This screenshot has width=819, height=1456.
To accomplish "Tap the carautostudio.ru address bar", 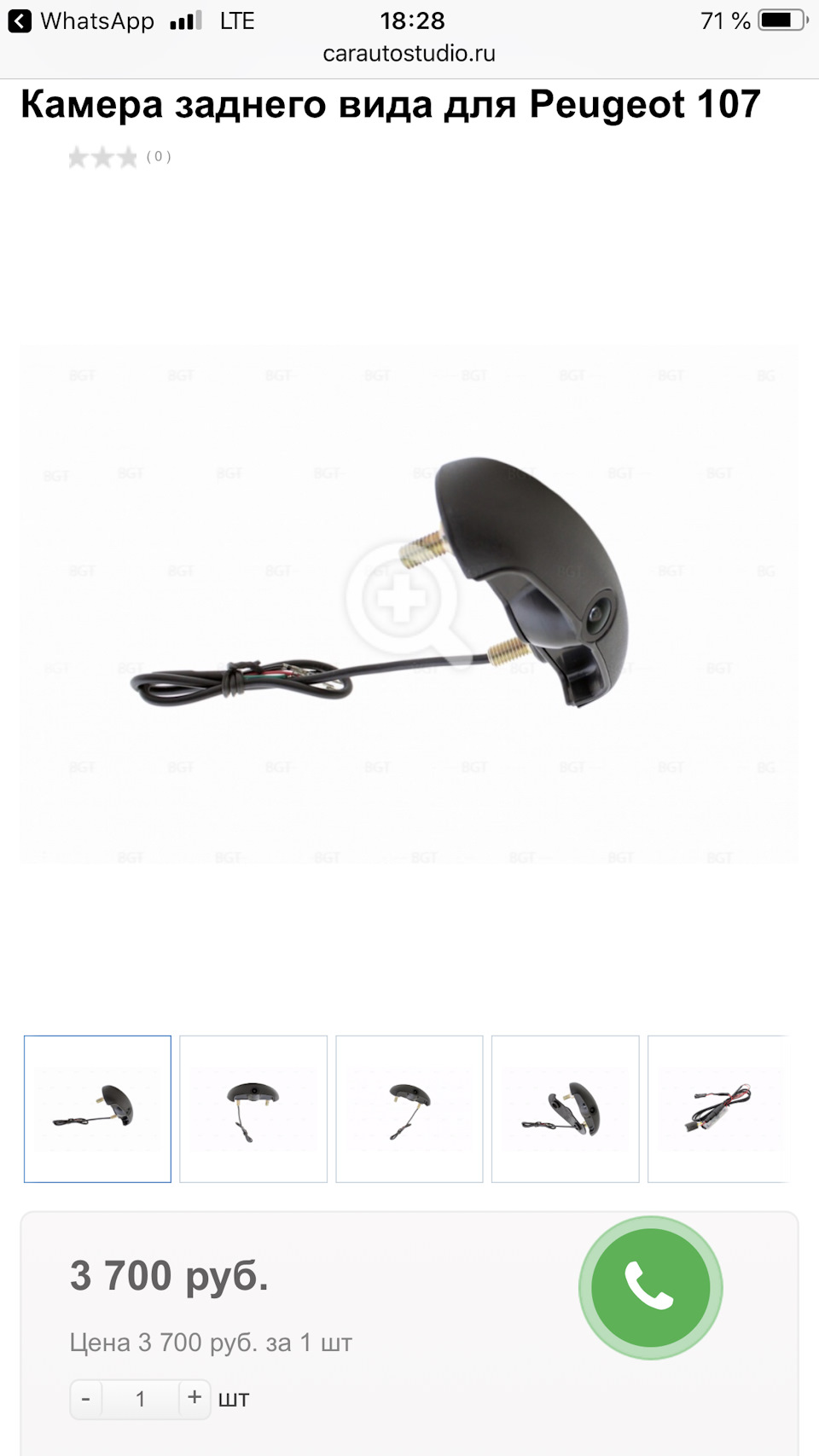I will (x=409, y=54).
